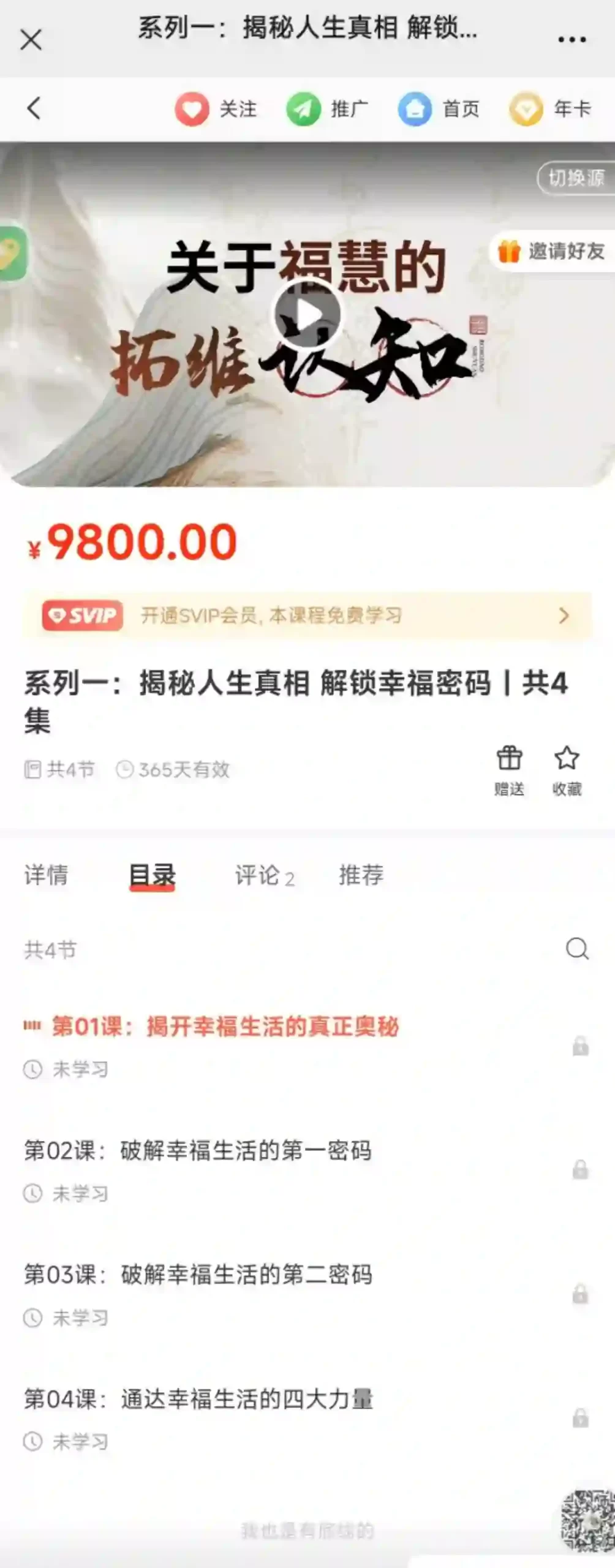This screenshot has width=615, height=1568.
Task: Search the course catalog
Action: (577, 949)
